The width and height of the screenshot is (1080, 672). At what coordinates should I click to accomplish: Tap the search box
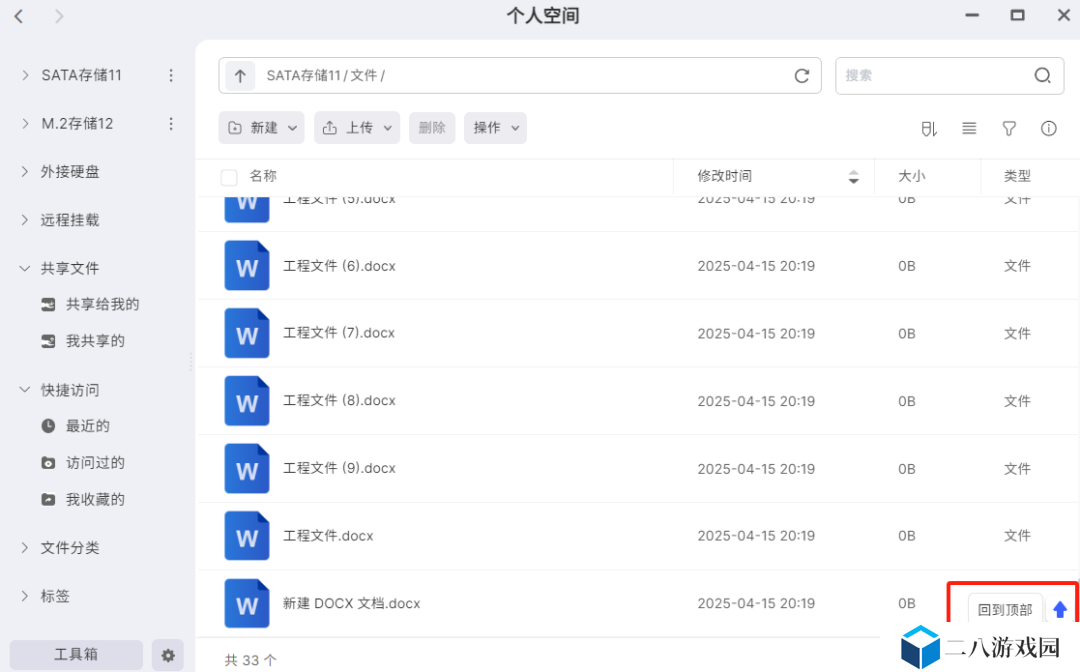(935, 76)
